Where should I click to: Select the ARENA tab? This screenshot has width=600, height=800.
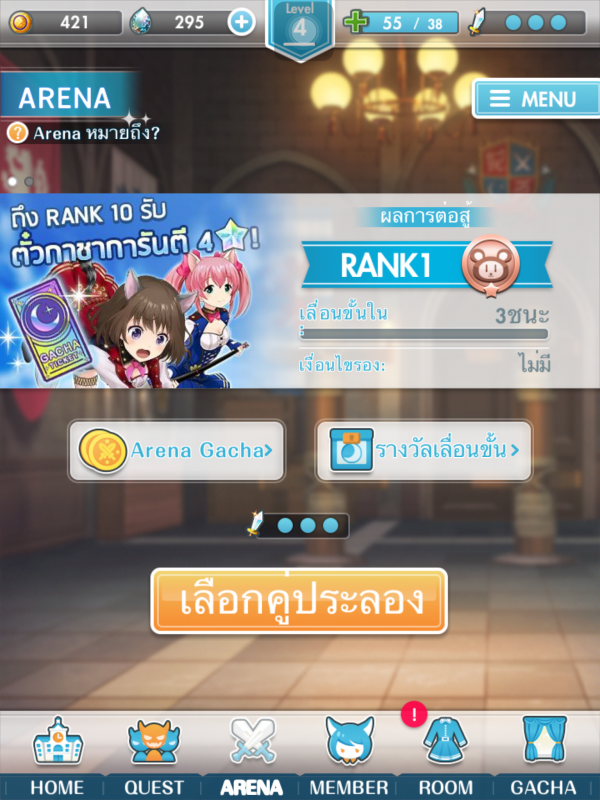[251, 757]
